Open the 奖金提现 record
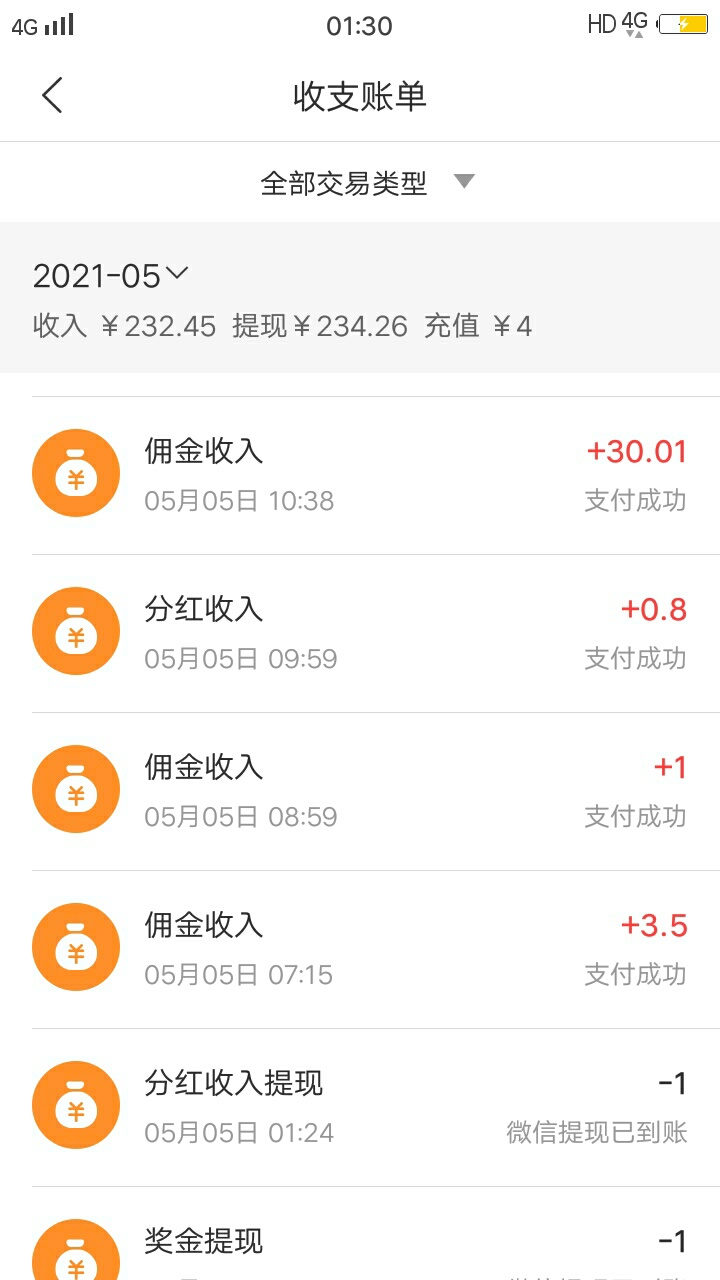 pos(360,1234)
